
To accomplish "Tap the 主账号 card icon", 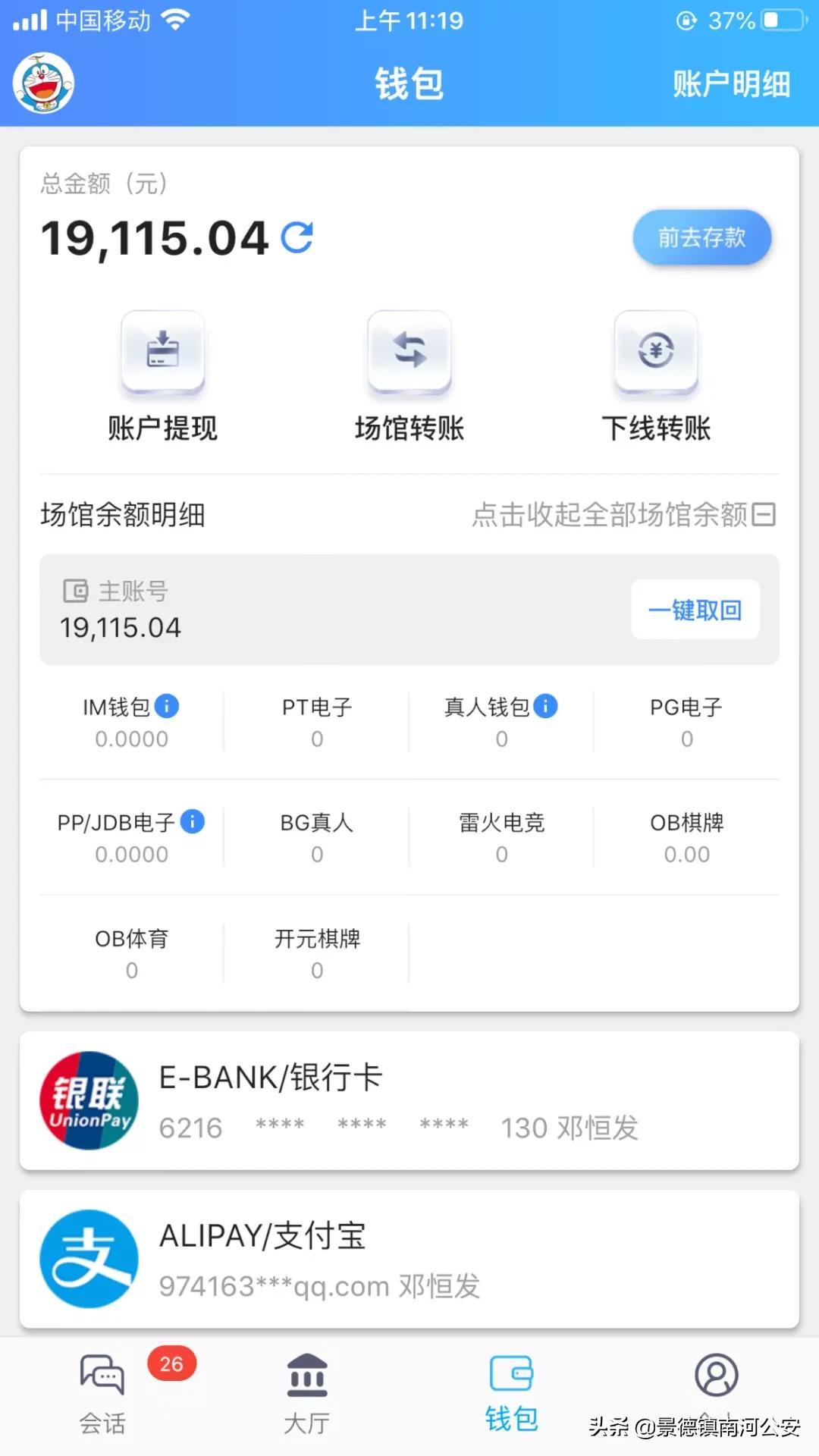I will pos(74,591).
